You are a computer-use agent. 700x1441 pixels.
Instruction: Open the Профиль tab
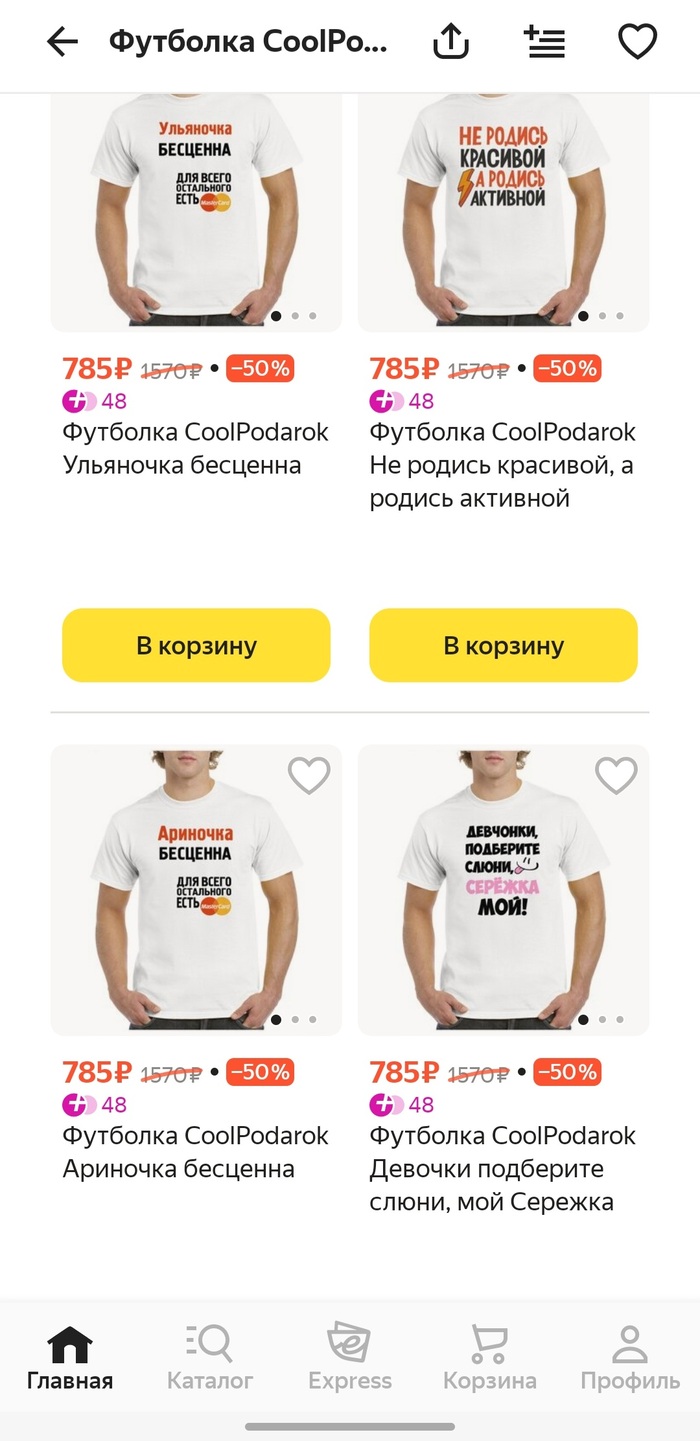(630, 1358)
